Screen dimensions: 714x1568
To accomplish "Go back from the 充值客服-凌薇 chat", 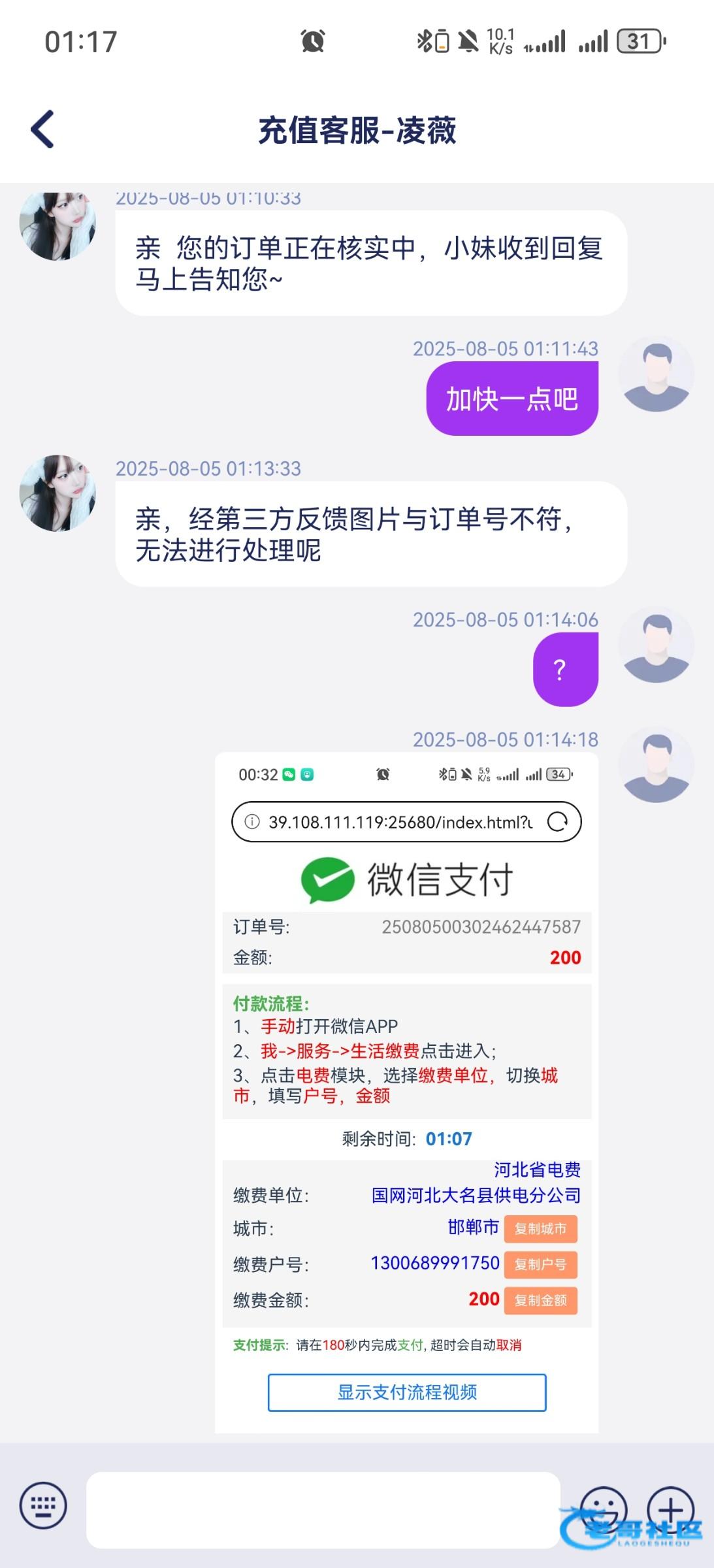I will (43, 129).
